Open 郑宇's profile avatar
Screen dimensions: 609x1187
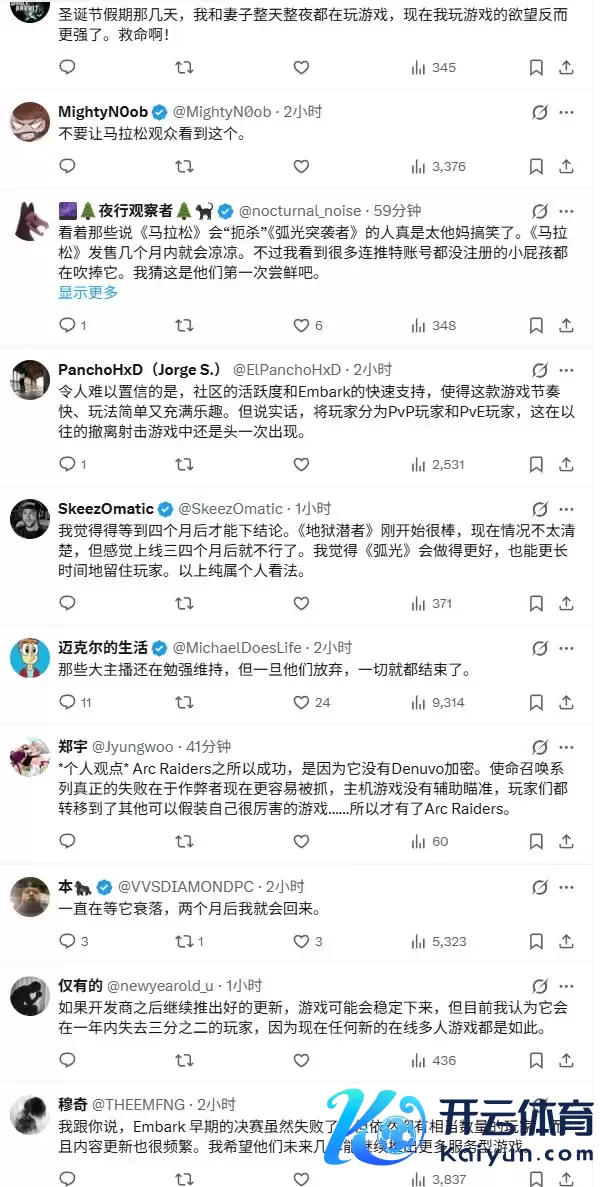(x=30, y=757)
